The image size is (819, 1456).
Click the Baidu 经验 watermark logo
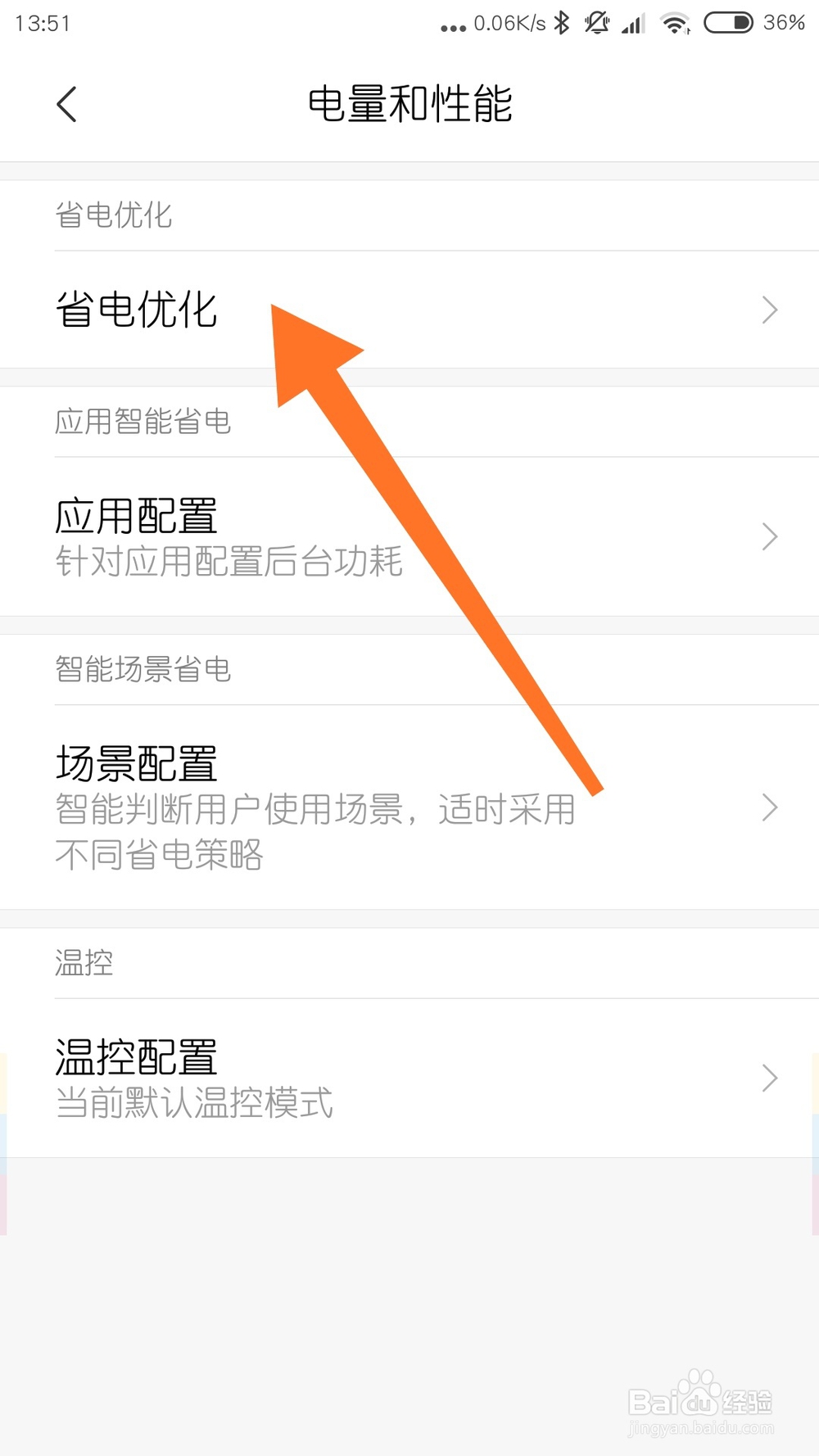coord(700,1402)
